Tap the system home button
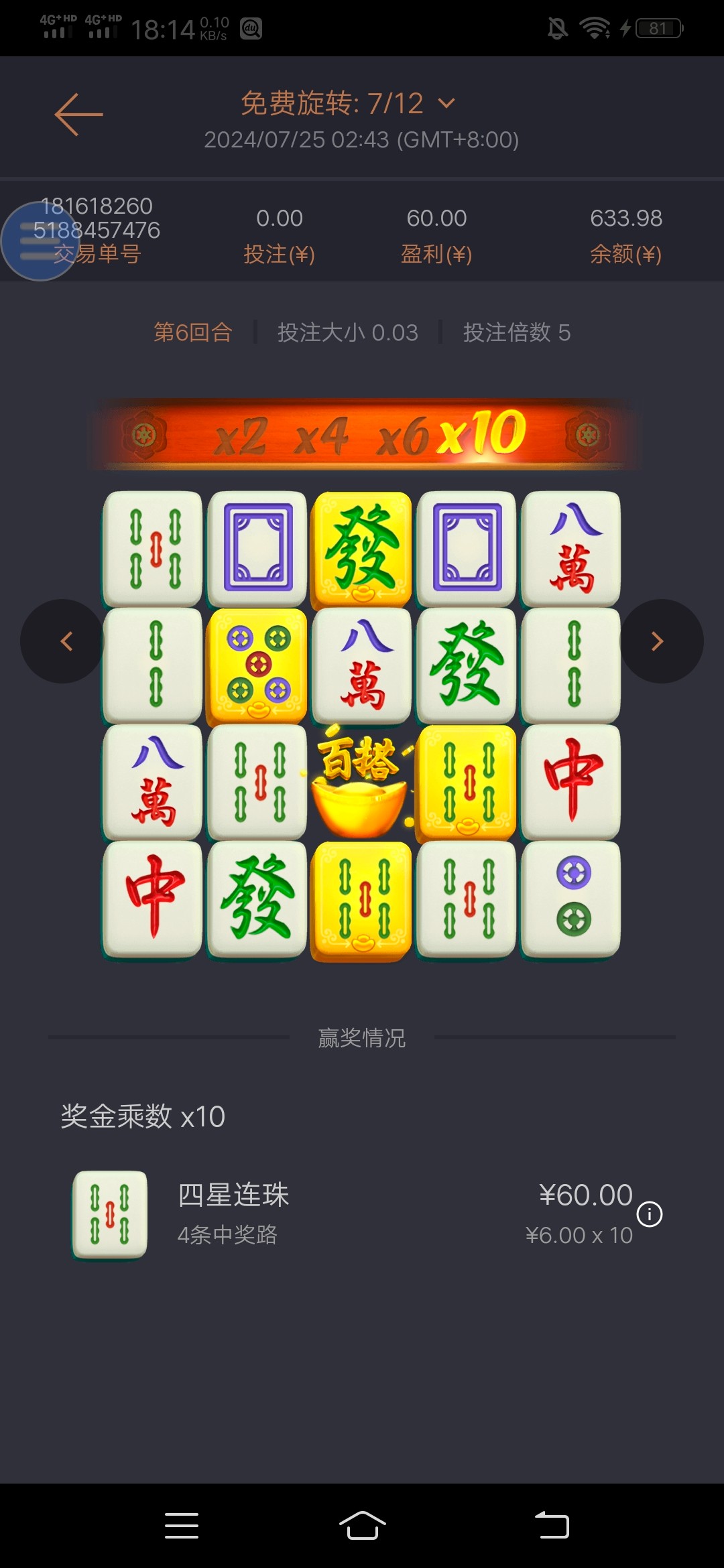This screenshot has height=1568, width=724. (362, 1525)
